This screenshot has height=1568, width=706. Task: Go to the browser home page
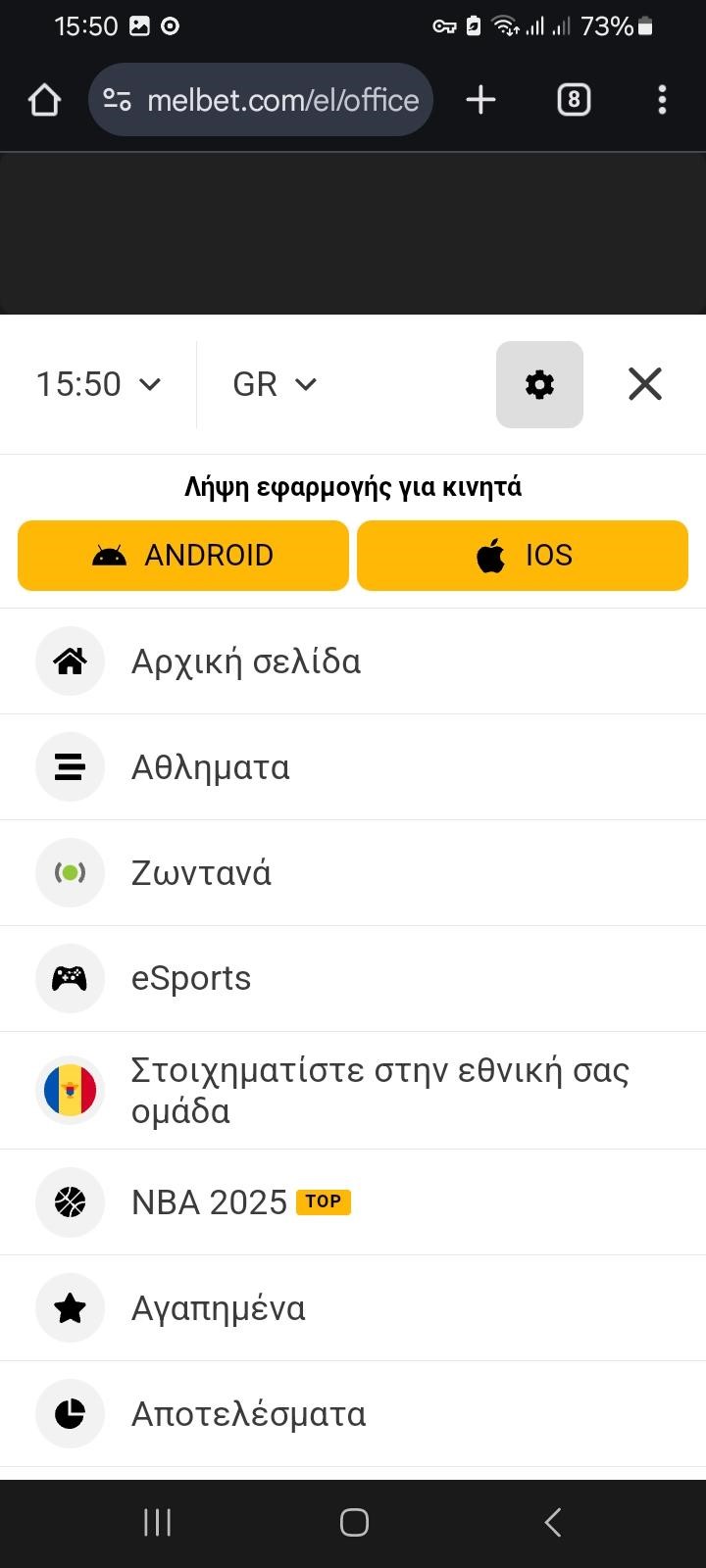(x=44, y=100)
